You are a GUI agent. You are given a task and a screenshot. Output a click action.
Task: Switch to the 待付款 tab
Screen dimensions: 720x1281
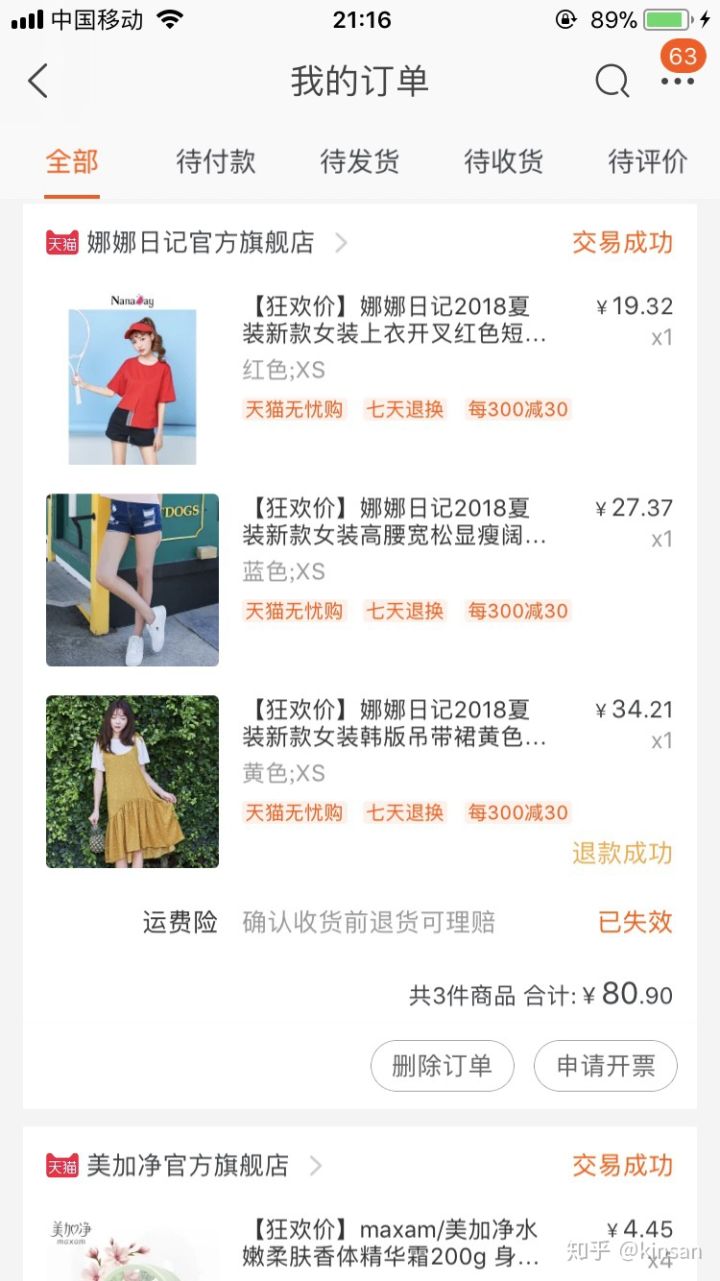(216, 162)
